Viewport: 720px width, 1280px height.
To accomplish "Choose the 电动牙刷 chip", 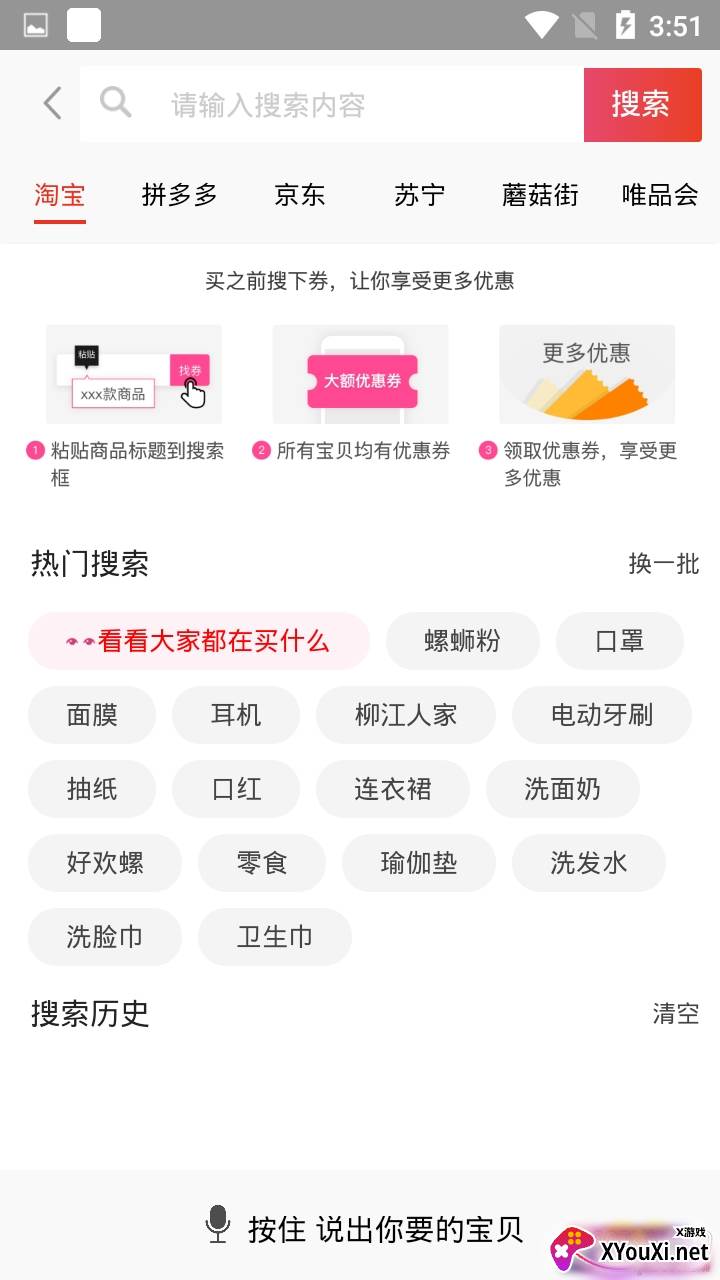I will pos(602,715).
